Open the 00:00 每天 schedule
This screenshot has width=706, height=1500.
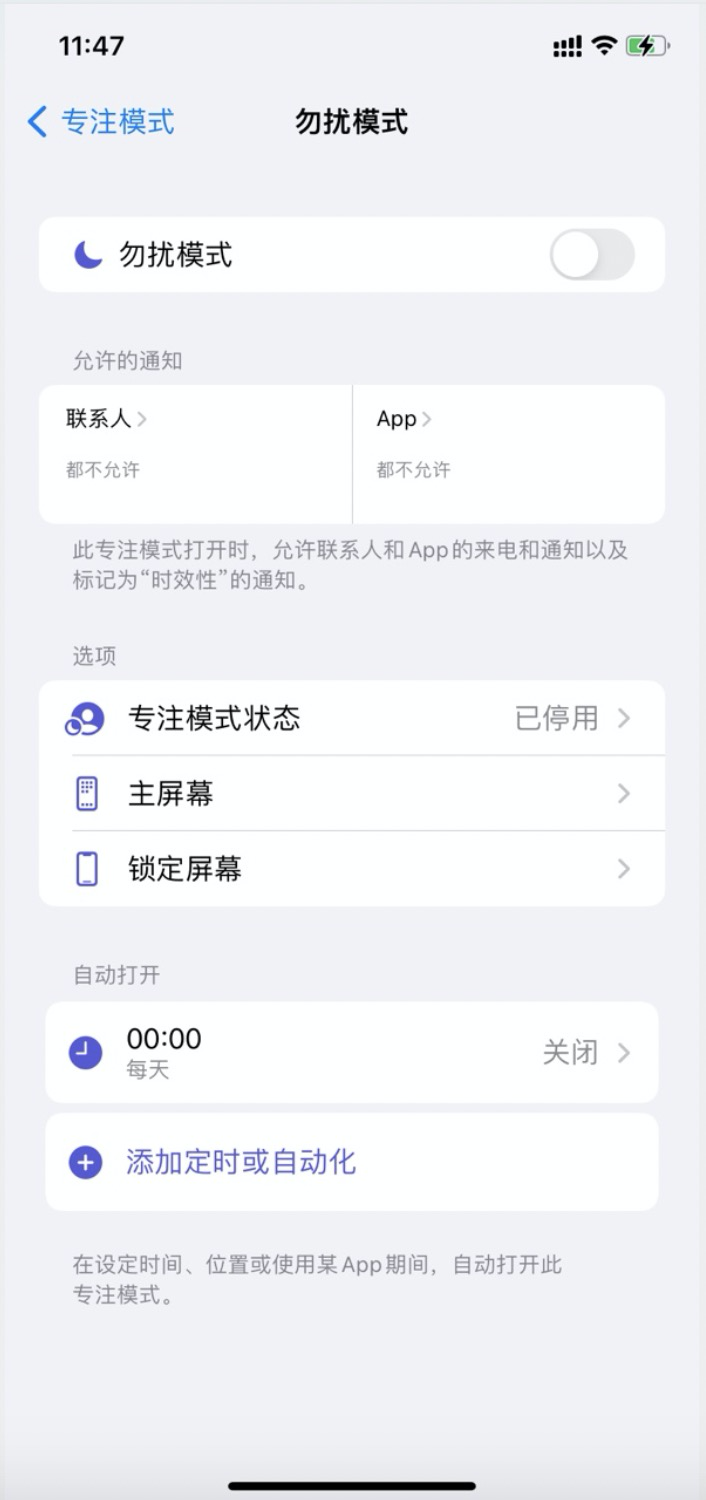[351, 1052]
